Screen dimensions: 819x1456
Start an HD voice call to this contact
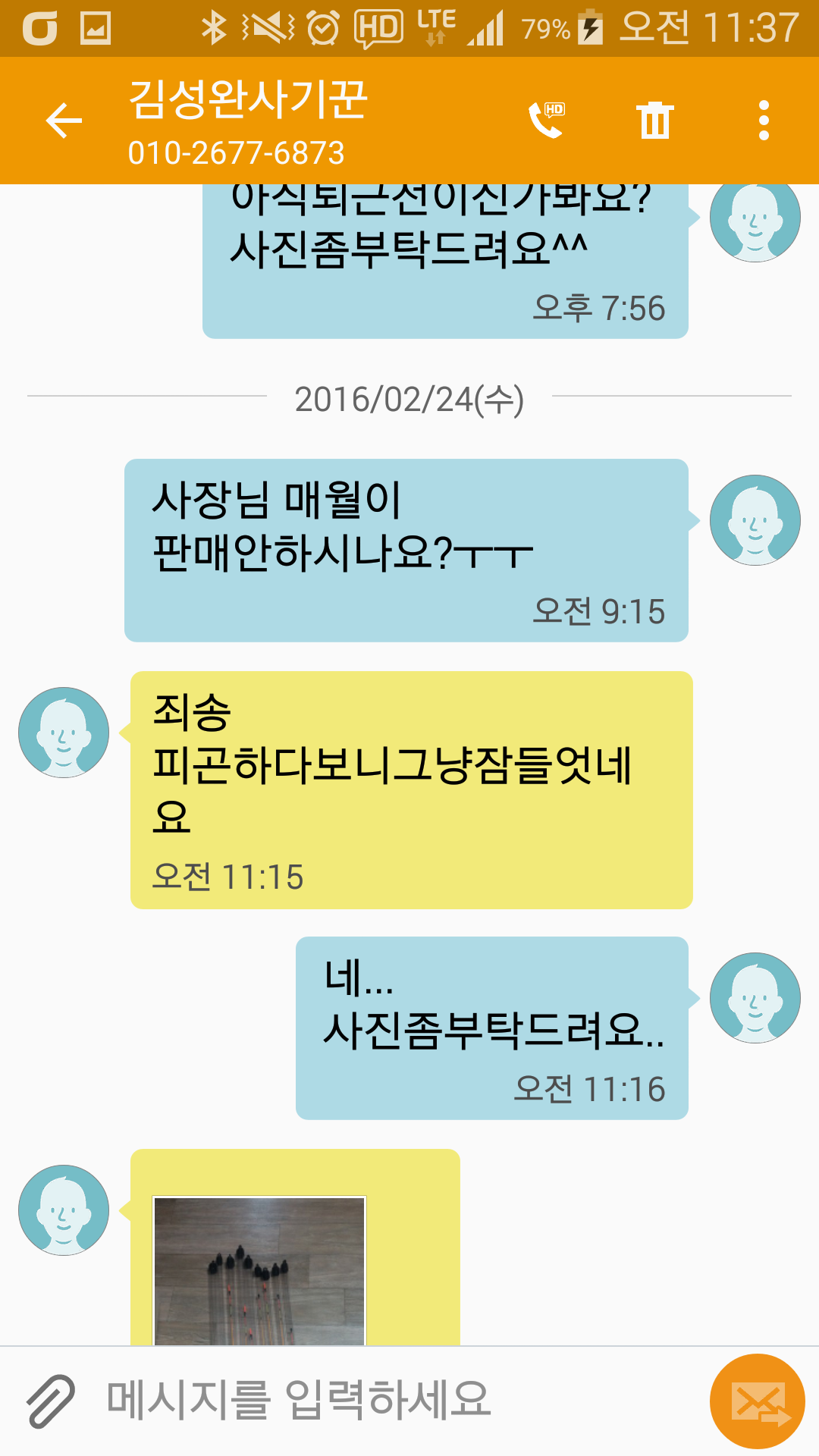tap(547, 120)
